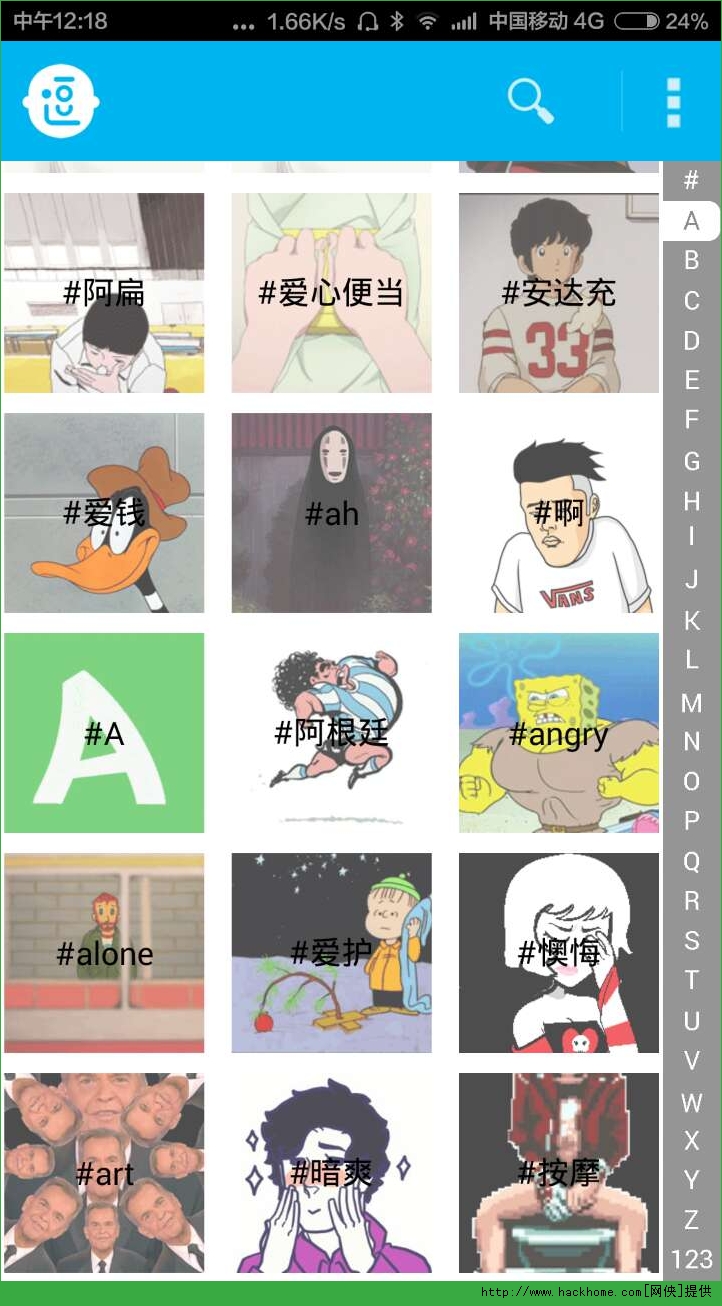Jump to letter M in index
The width and height of the screenshot is (722, 1306).
coord(691,702)
